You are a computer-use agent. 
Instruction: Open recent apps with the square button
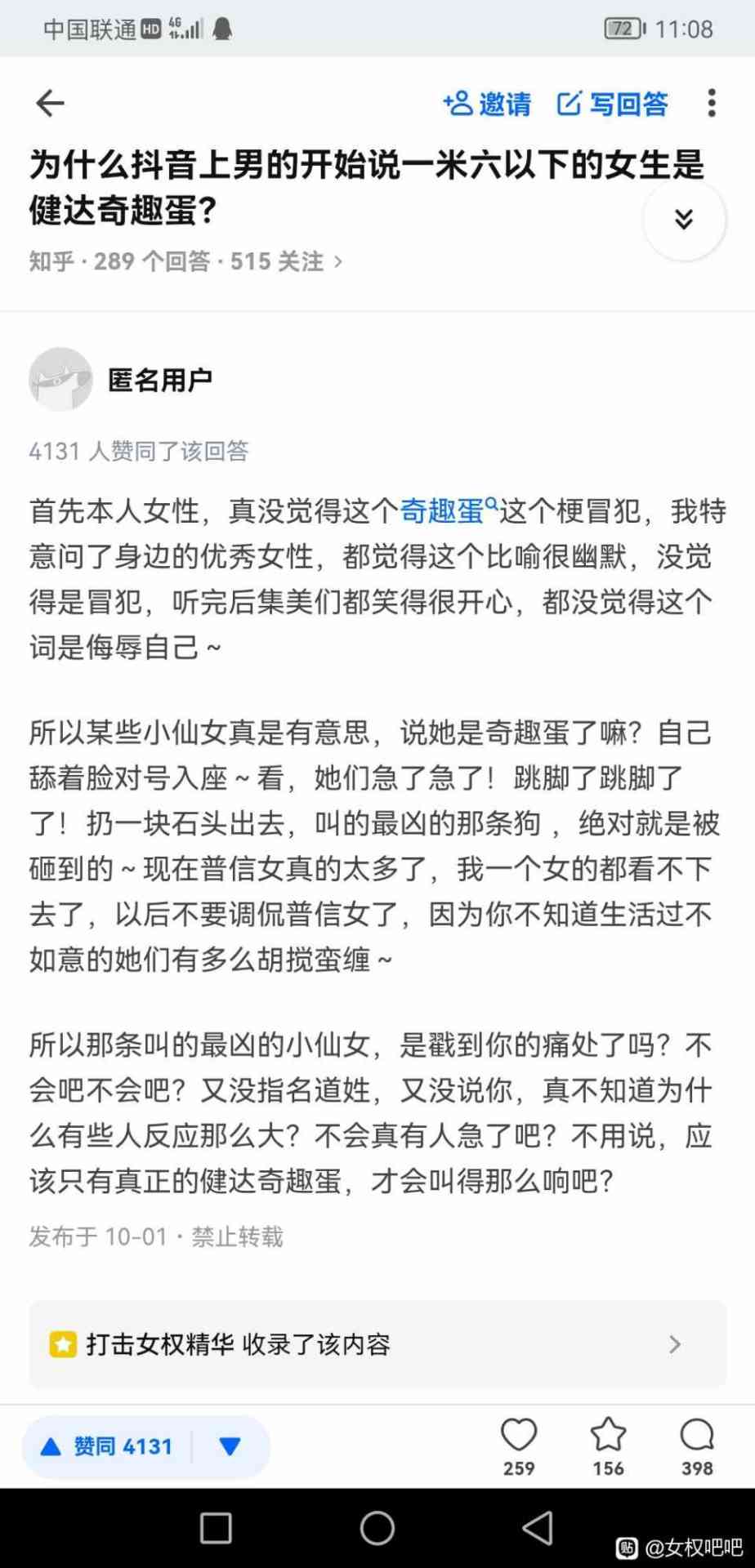click(216, 1528)
